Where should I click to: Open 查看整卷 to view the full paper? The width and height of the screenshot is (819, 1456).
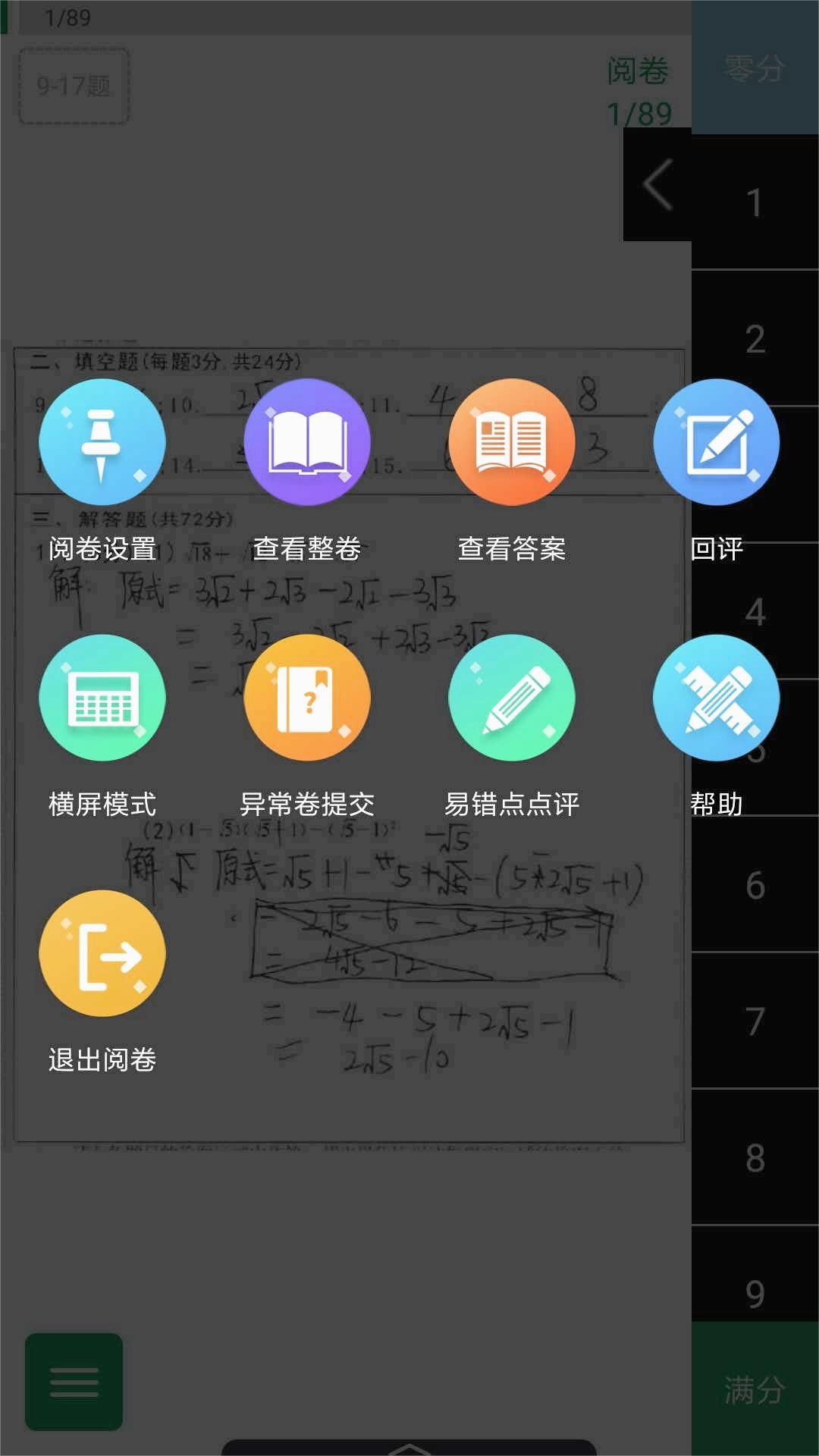pos(306,442)
